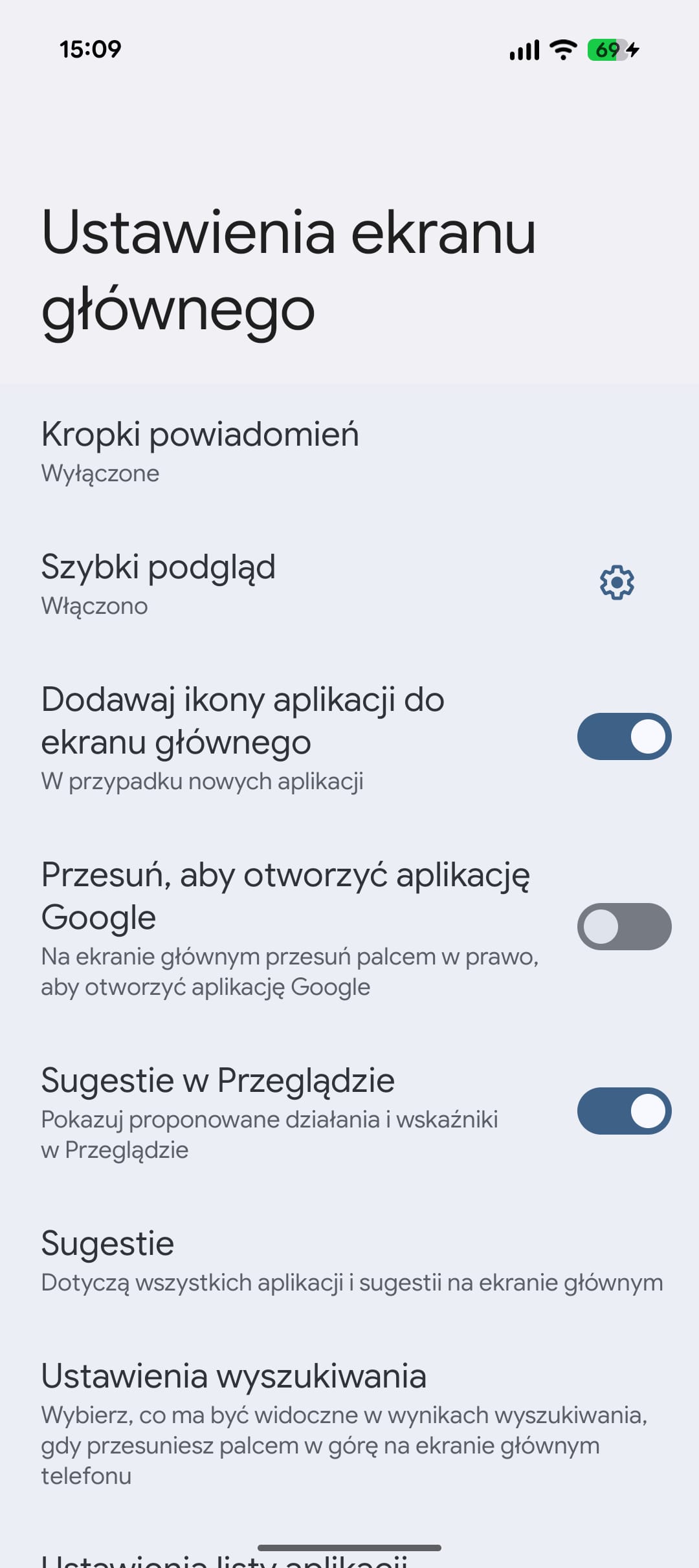Open the Sugestie settings row
The width and height of the screenshot is (699, 1568).
point(349,1261)
